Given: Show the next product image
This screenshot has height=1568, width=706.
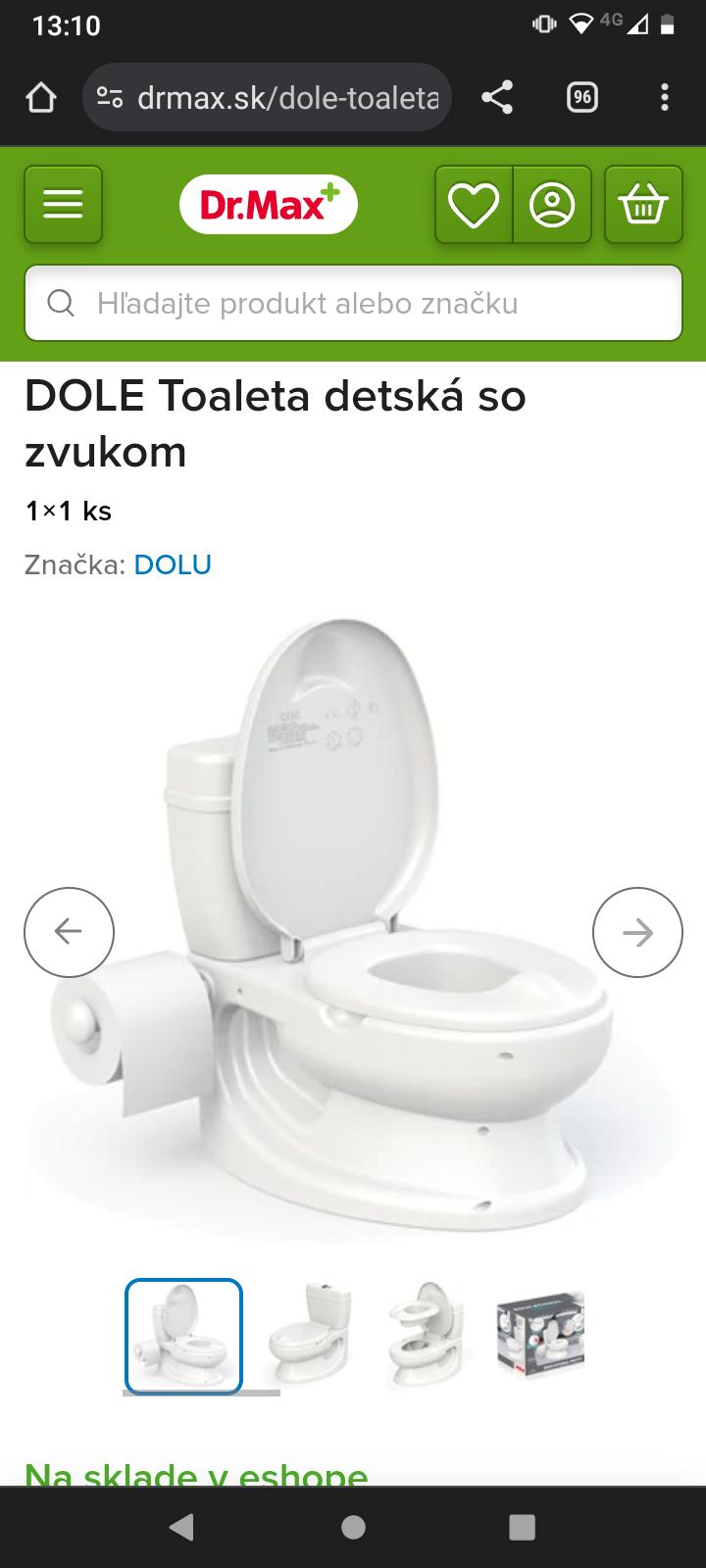Looking at the screenshot, I should click(x=637, y=932).
